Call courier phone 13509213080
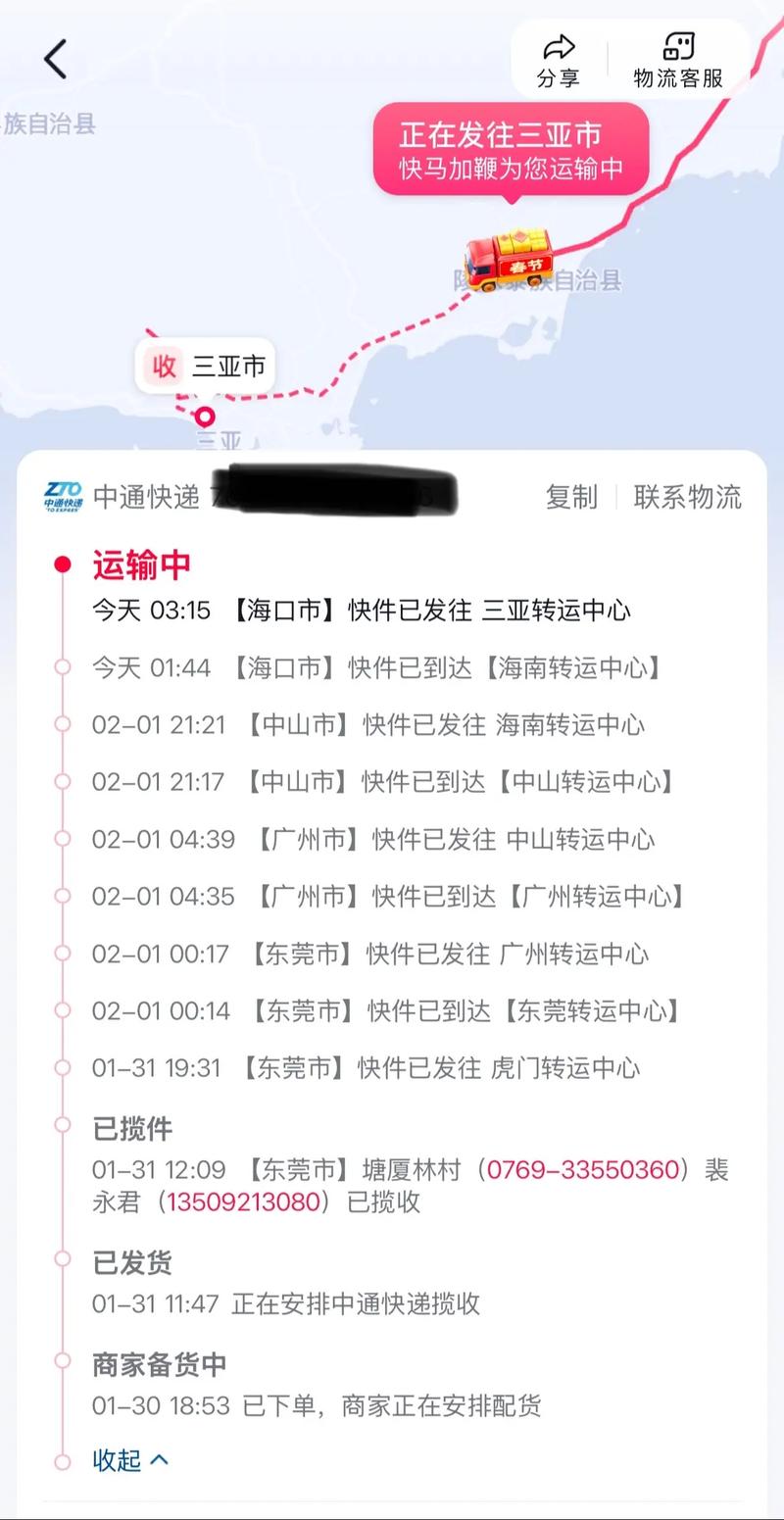This screenshot has height=1520, width=784. 244,1201
